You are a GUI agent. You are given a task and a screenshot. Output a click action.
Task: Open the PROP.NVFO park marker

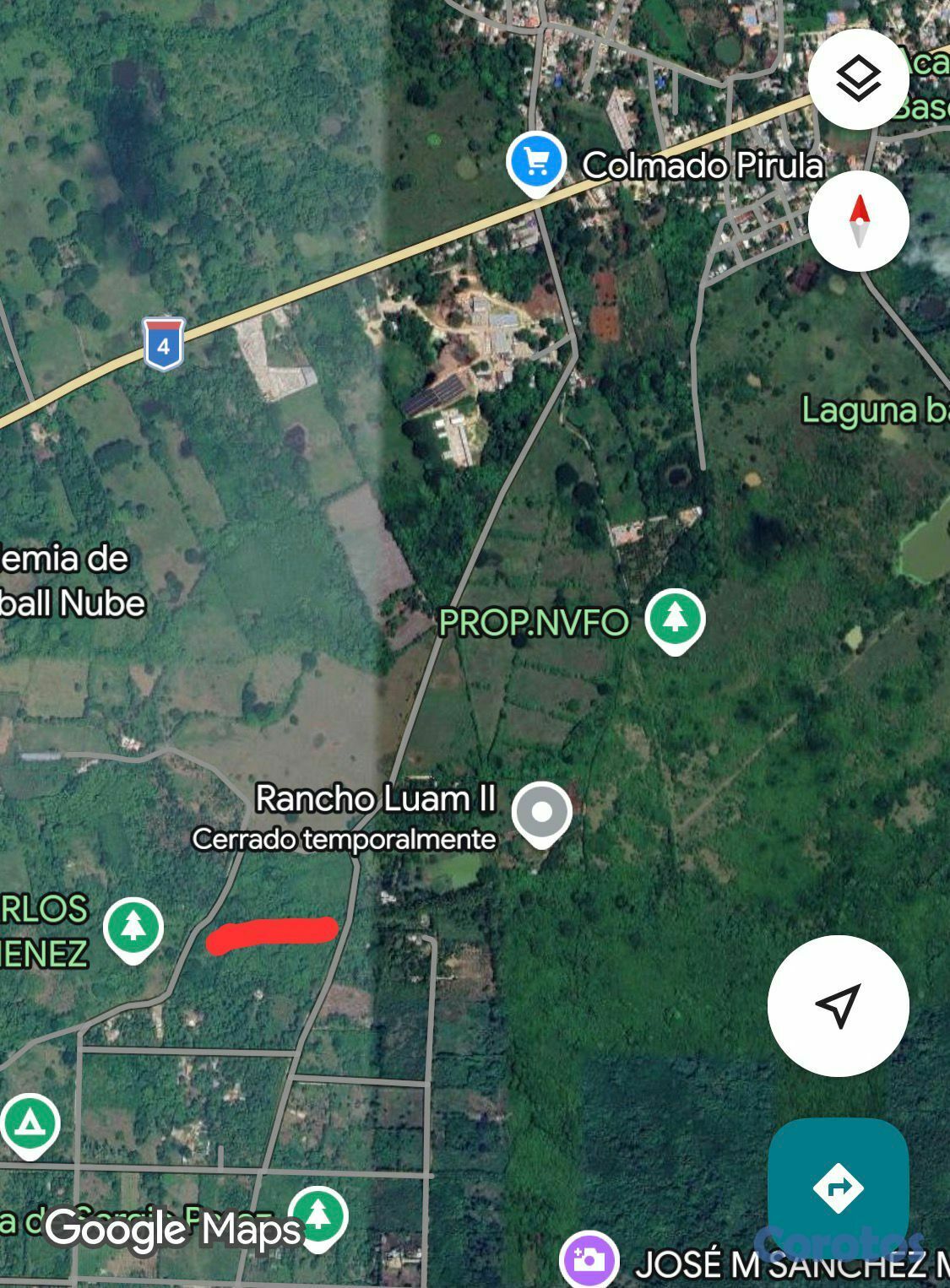click(675, 619)
